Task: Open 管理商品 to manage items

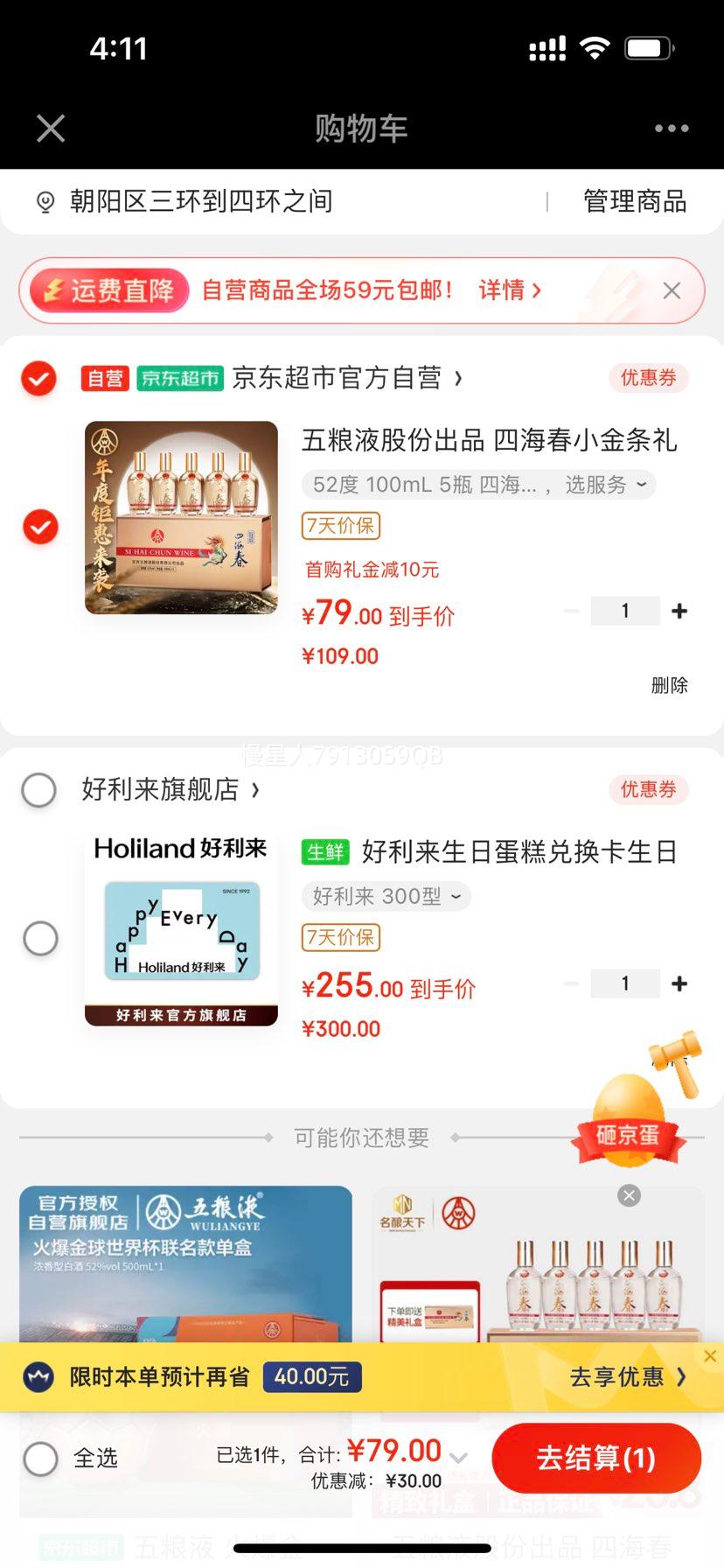Action: (636, 201)
